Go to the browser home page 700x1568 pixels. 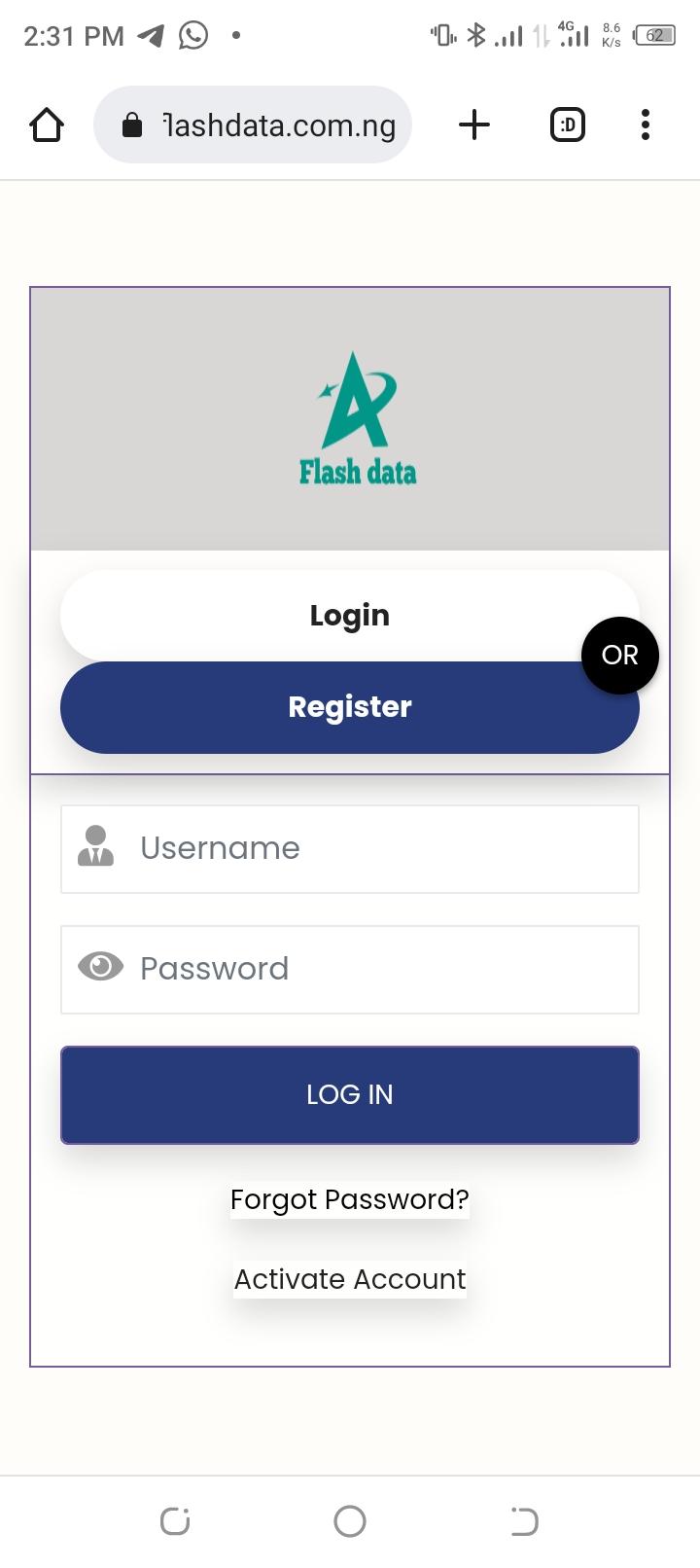point(47,125)
